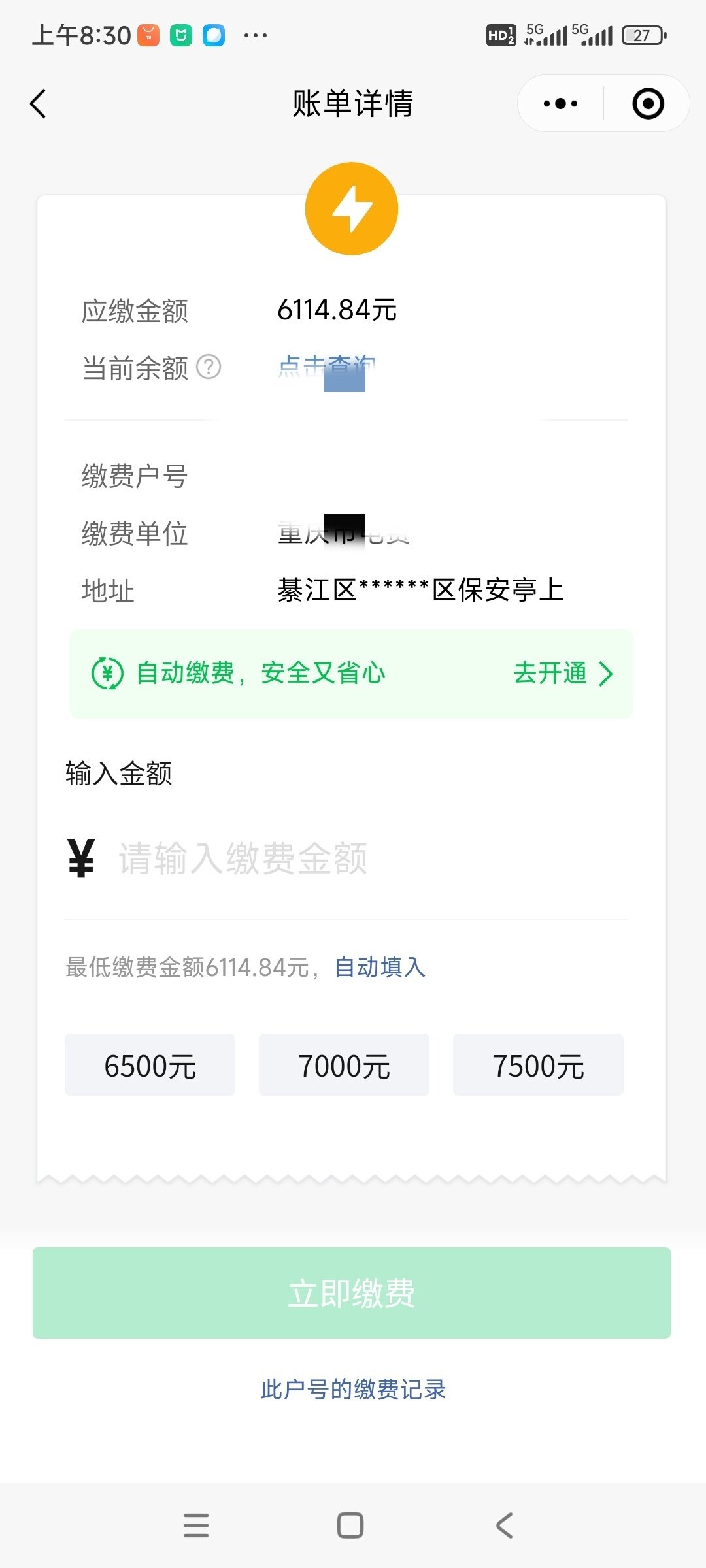This screenshot has height=1568, width=706.
Task: Open the help icon beside 当前余额
Action: pyautogui.click(x=209, y=367)
